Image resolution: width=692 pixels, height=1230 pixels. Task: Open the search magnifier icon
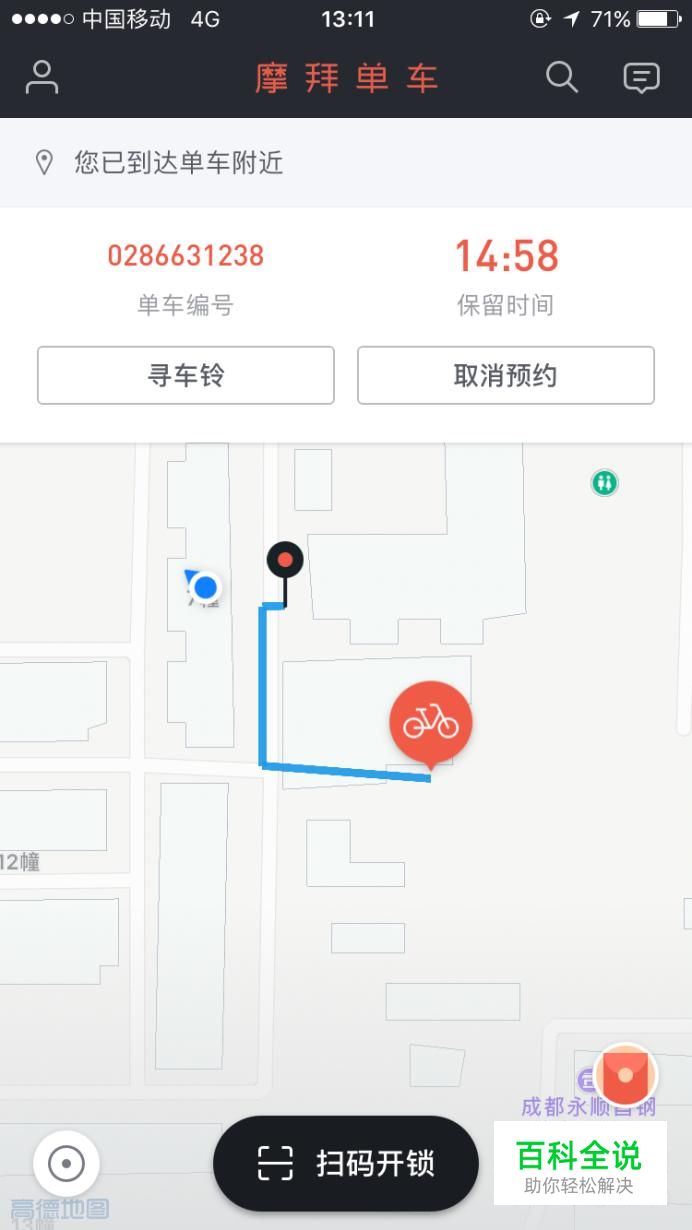(x=562, y=77)
